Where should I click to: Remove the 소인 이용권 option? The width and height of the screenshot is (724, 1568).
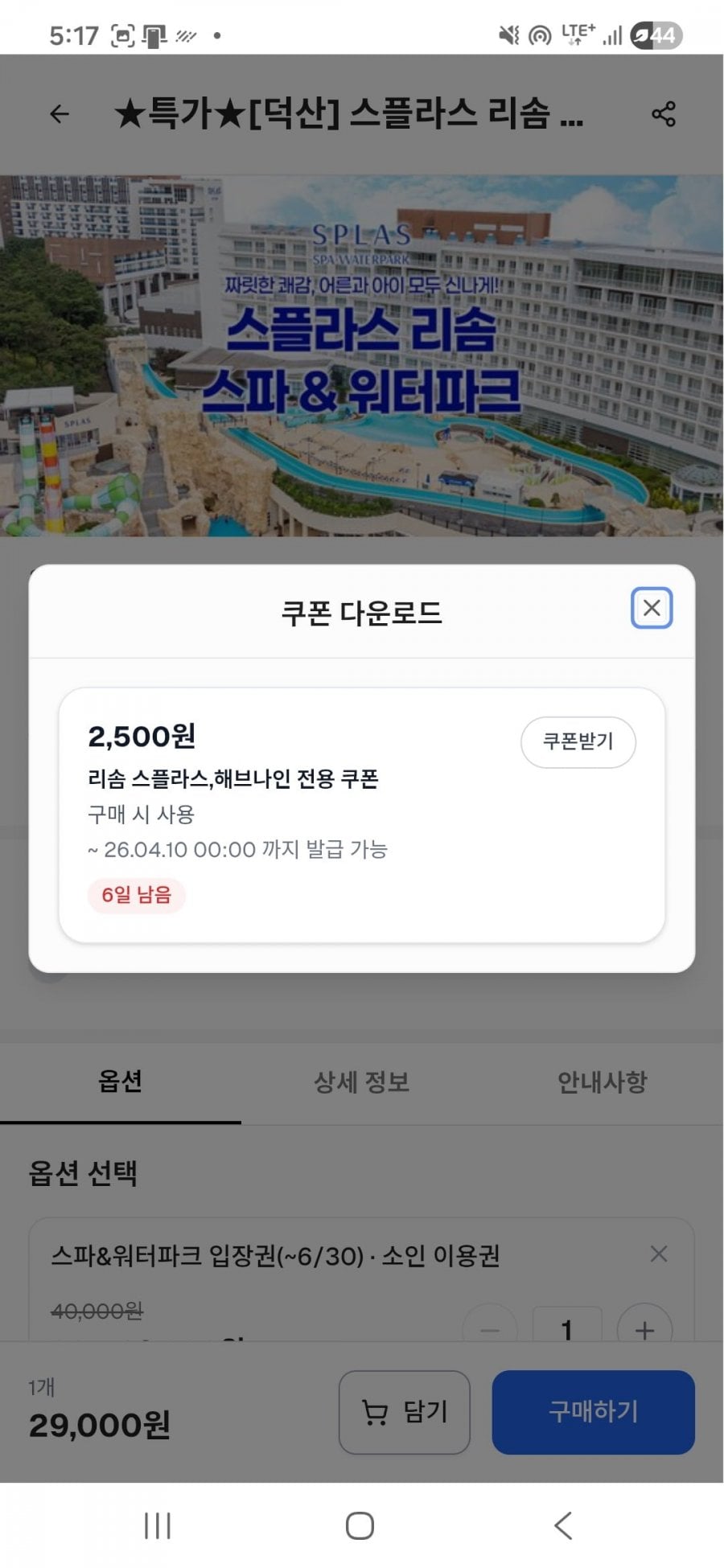pos(658,1254)
